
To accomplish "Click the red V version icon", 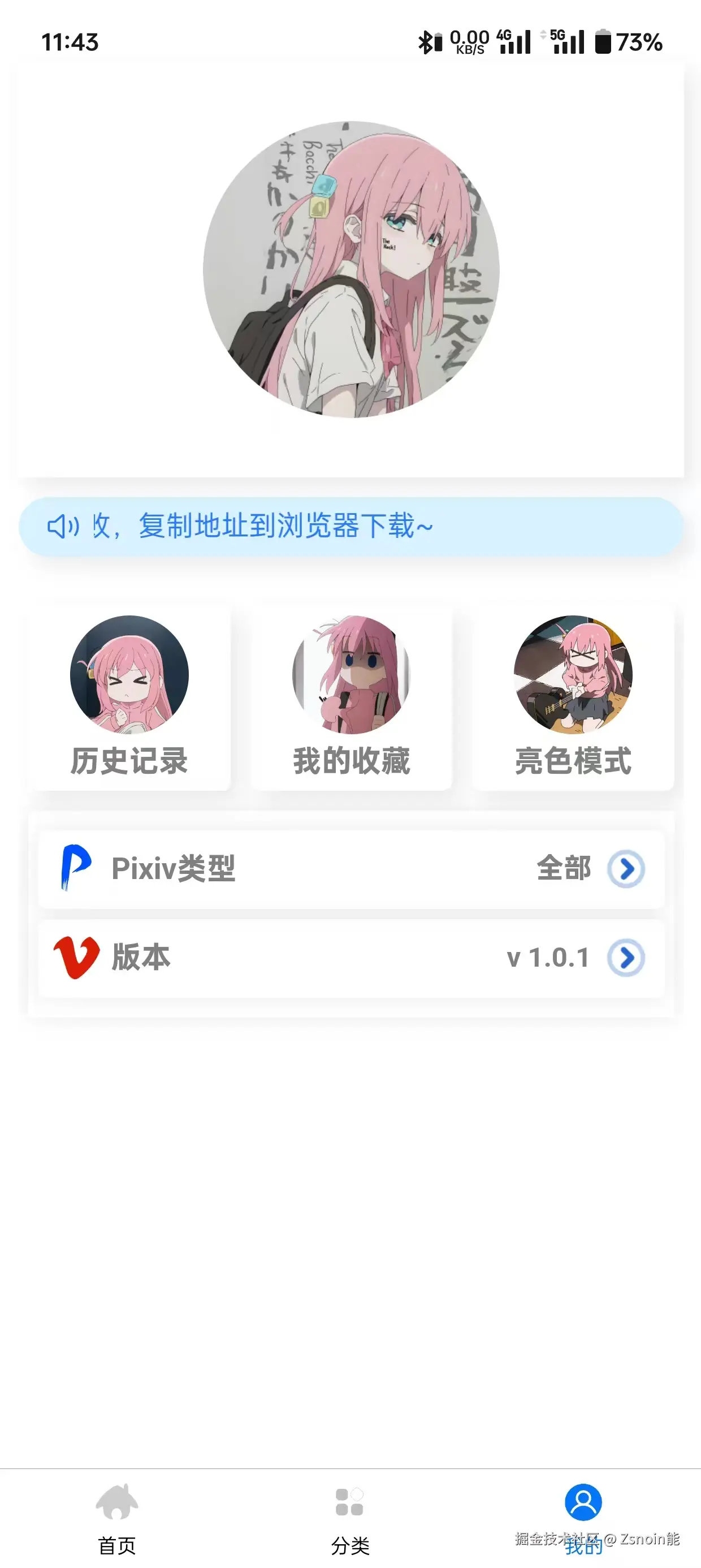I will point(74,957).
